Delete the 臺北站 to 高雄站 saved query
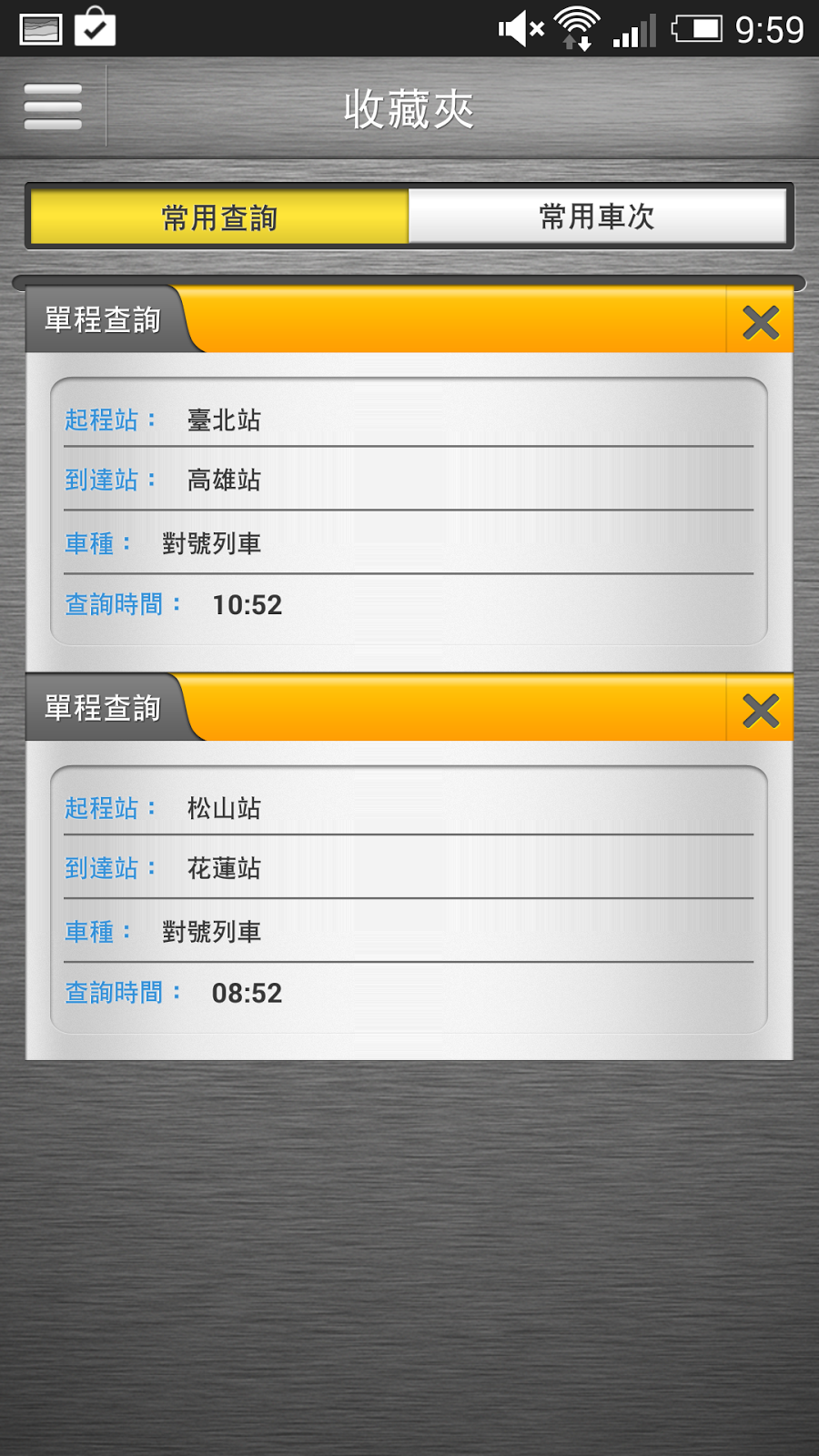 (760, 322)
